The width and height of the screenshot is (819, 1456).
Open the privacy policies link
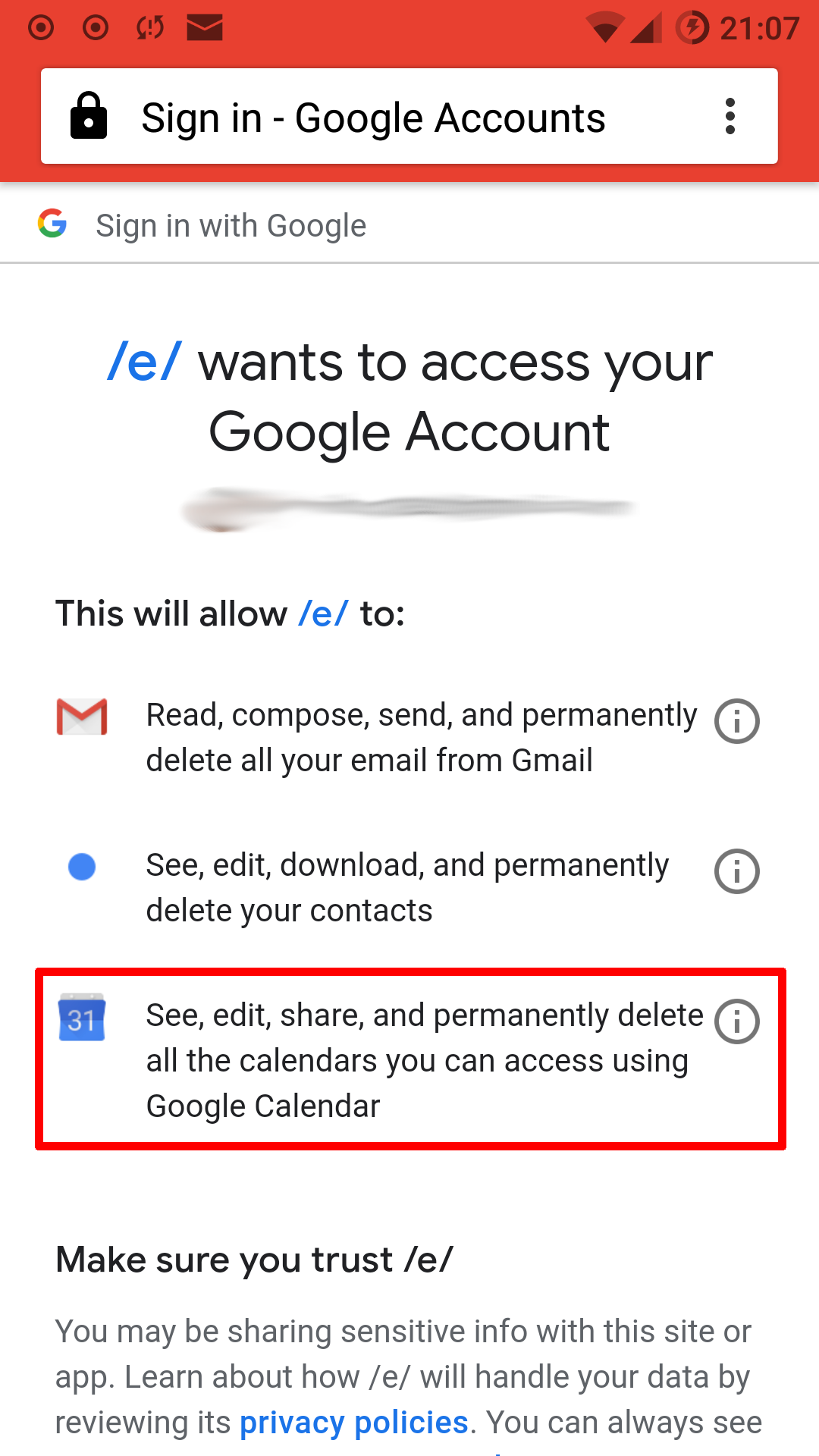[x=353, y=1423]
